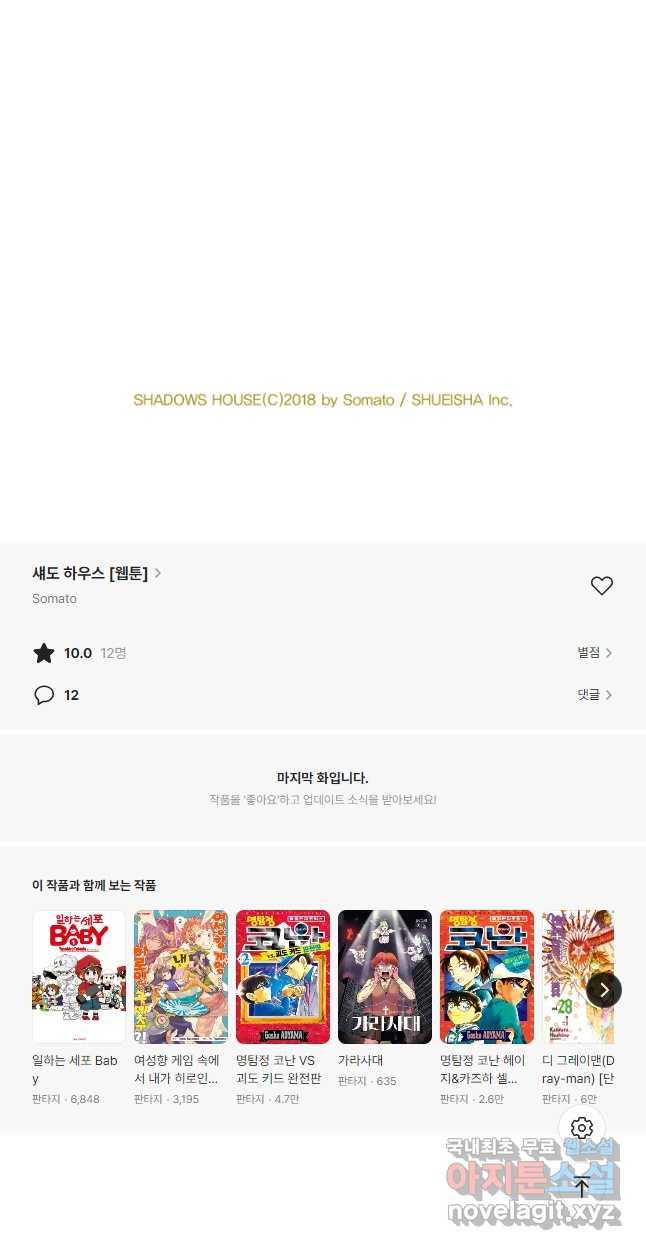Open the 가라사대 recommendation
The height and width of the screenshot is (1250, 646).
[385, 977]
